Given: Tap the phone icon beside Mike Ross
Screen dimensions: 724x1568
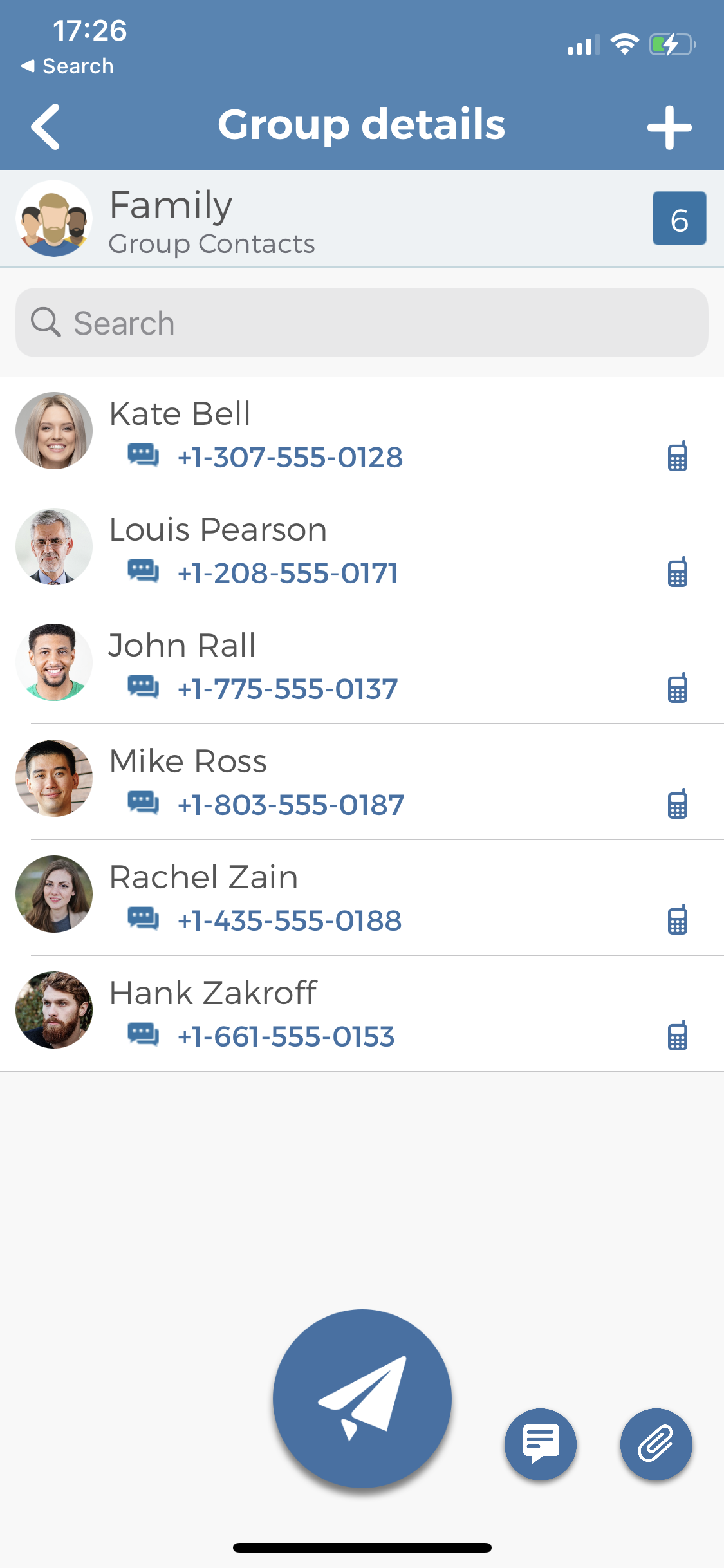Looking at the screenshot, I should click(677, 804).
